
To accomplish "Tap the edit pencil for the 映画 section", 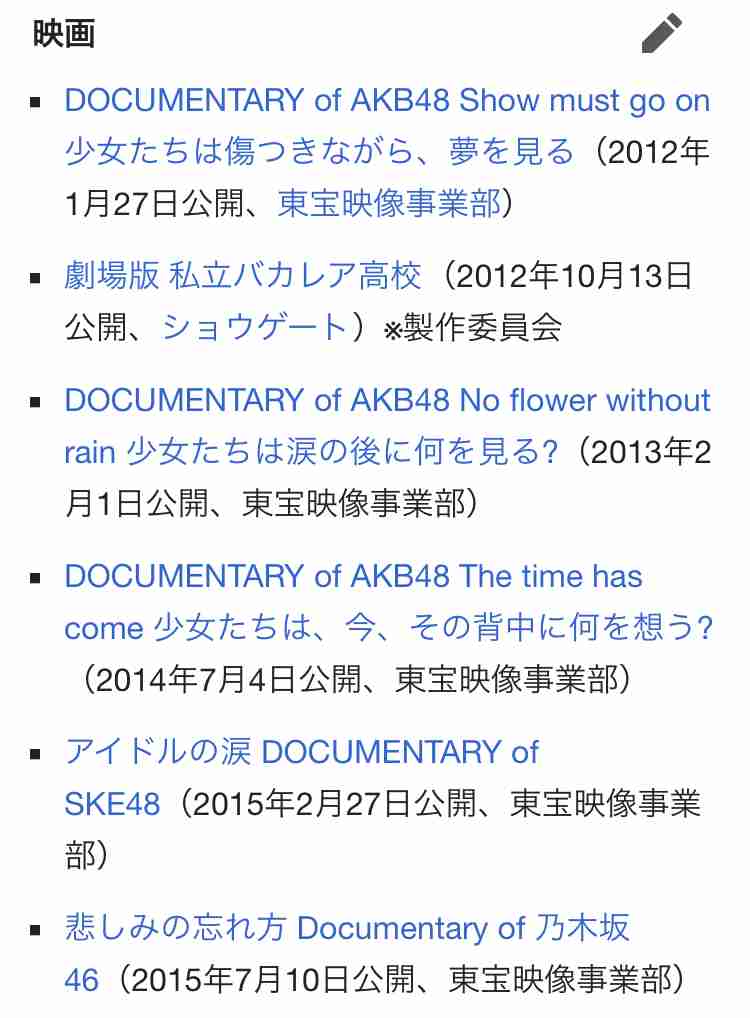I will (x=662, y=34).
